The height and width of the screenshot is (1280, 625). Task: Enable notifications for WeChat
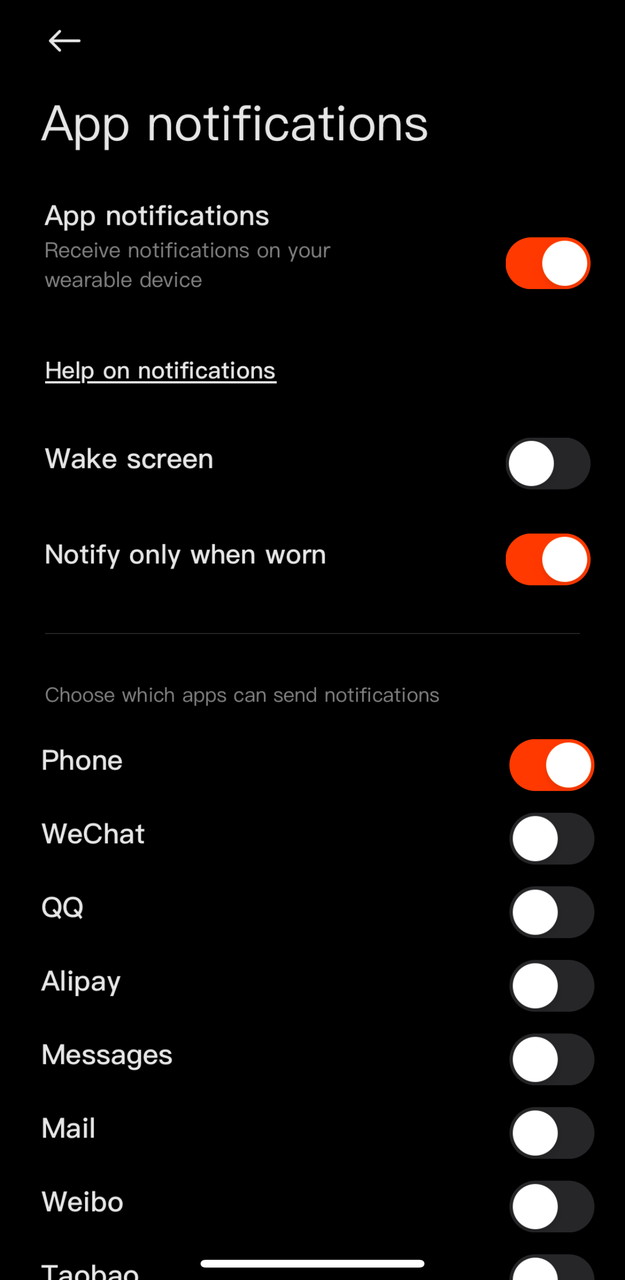[x=551, y=839]
